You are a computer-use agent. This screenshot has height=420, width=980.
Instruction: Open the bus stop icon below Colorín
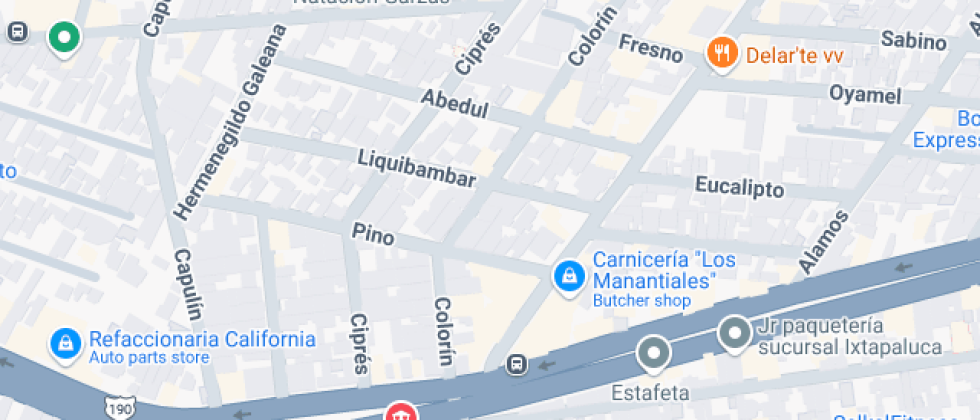517,364
